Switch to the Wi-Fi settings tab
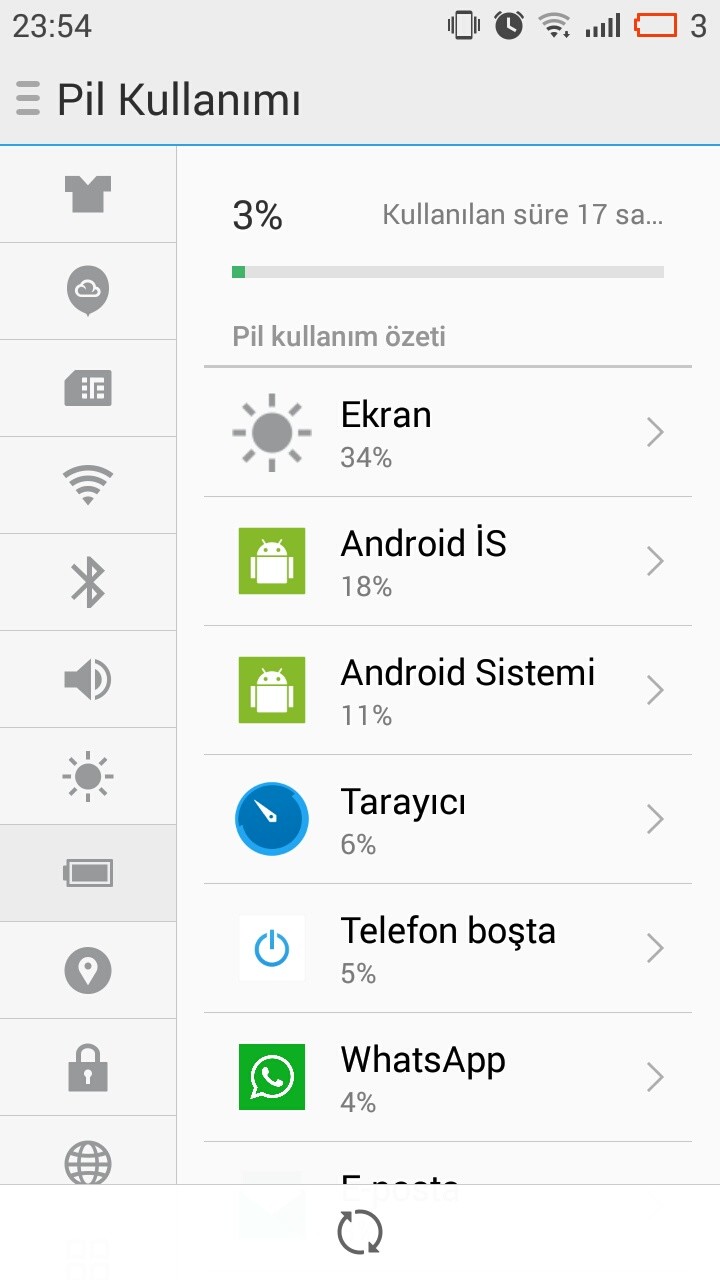The width and height of the screenshot is (720, 1280). (x=88, y=485)
